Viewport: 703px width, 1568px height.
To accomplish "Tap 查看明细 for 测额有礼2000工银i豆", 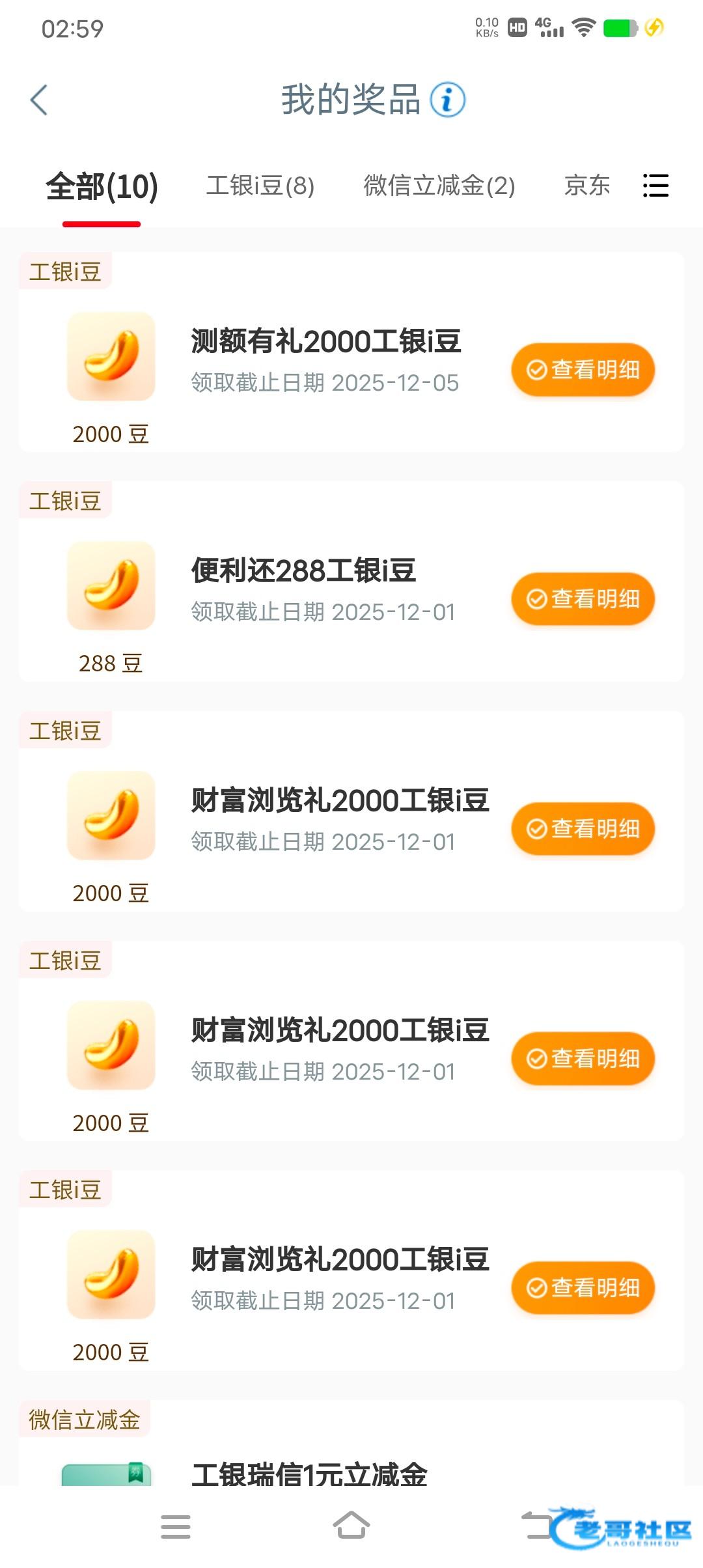I will click(x=583, y=370).
